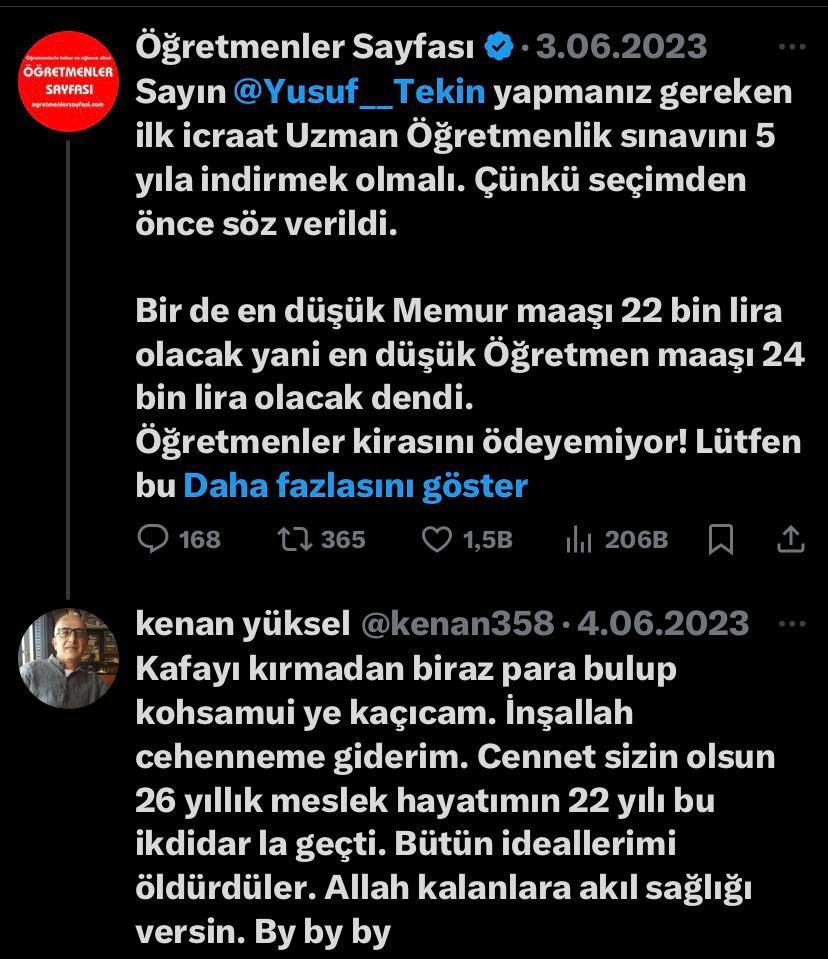
Task: Open overflow menu on kenan yüksel's reply
Action: (x=791, y=624)
